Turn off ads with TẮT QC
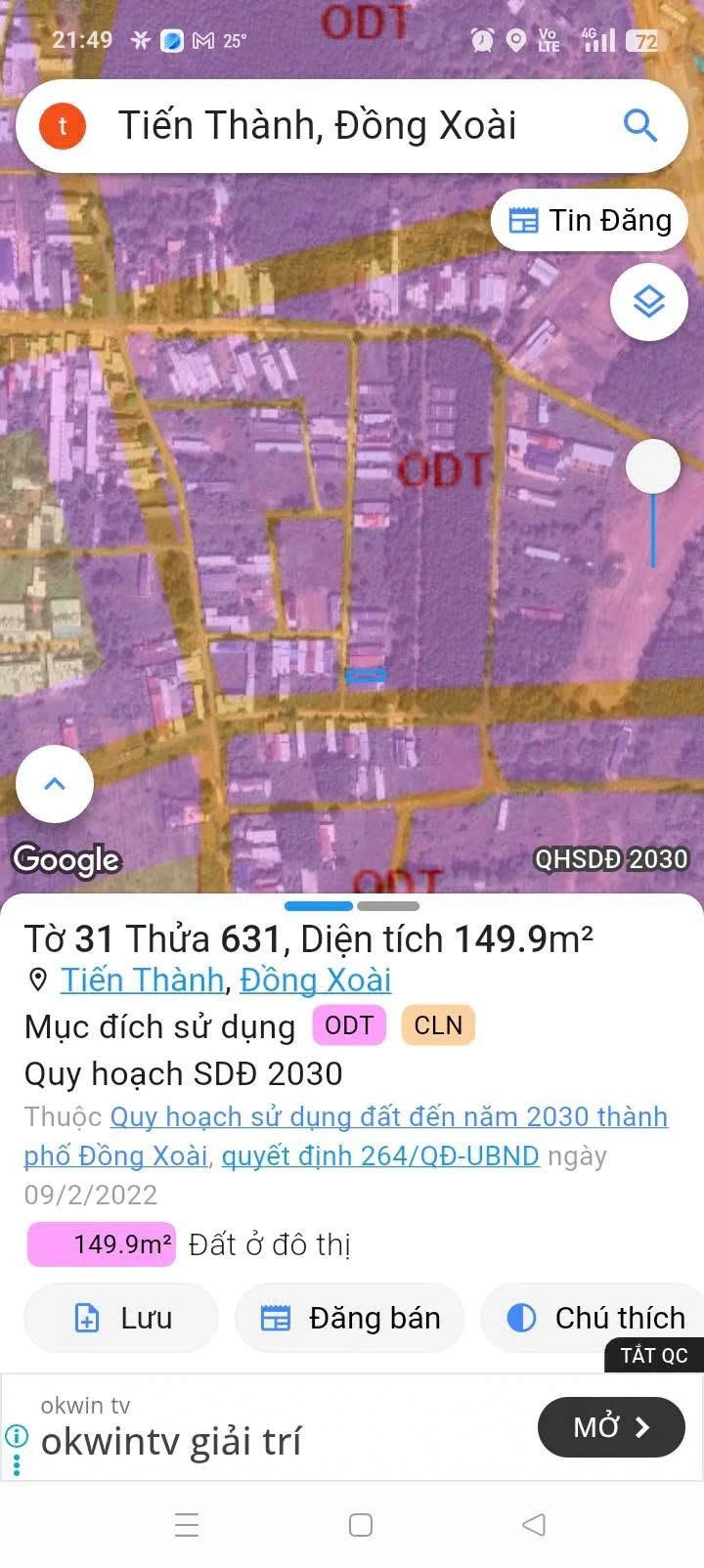The height and width of the screenshot is (1568, 704). point(654,1355)
